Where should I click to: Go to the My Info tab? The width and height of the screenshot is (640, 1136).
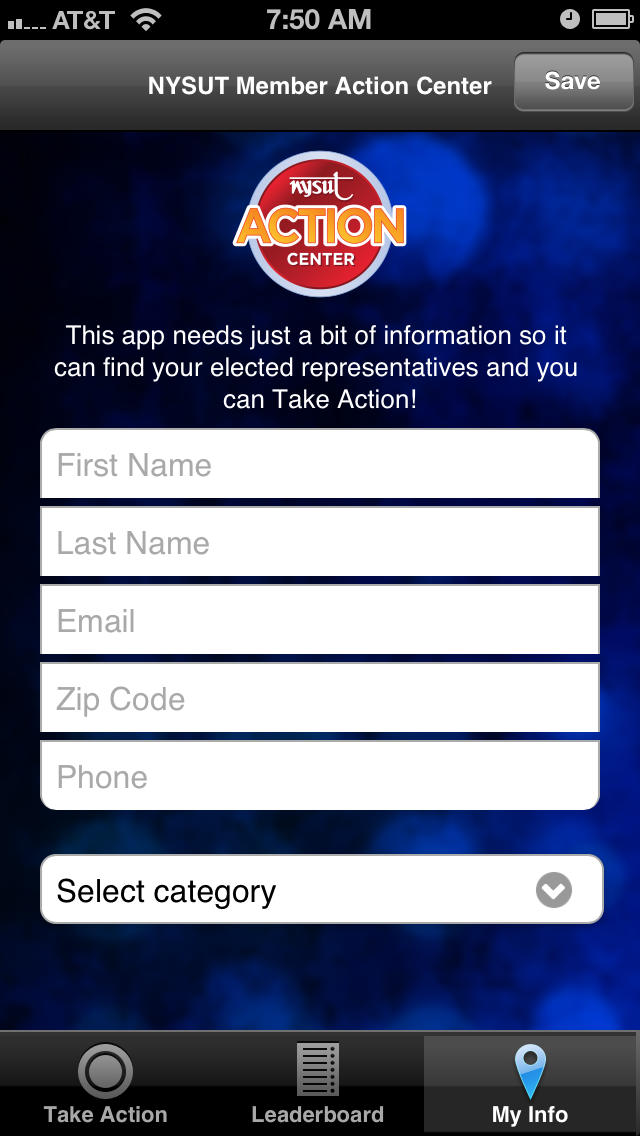click(530, 1084)
